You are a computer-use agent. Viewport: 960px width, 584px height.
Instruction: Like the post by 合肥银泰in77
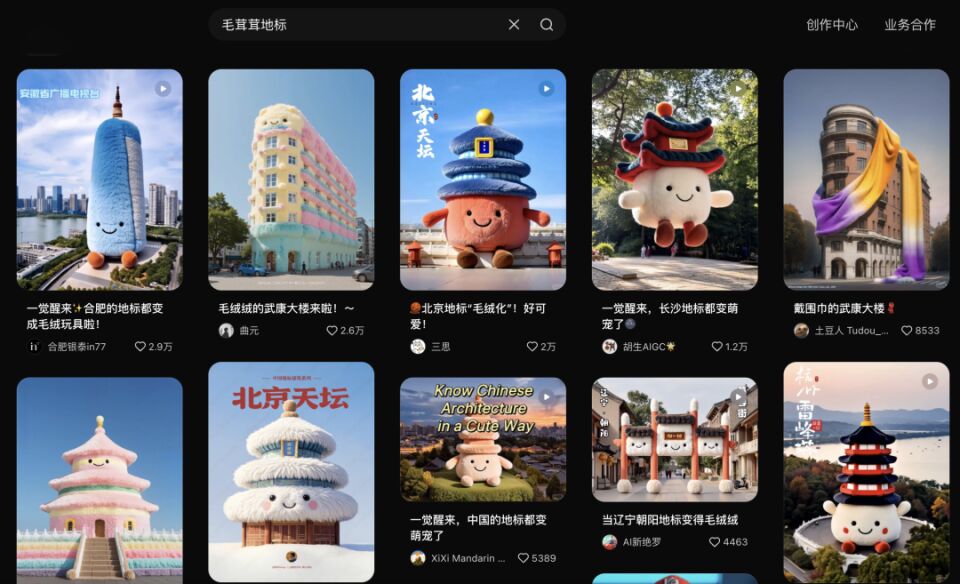click(x=141, y=347)
